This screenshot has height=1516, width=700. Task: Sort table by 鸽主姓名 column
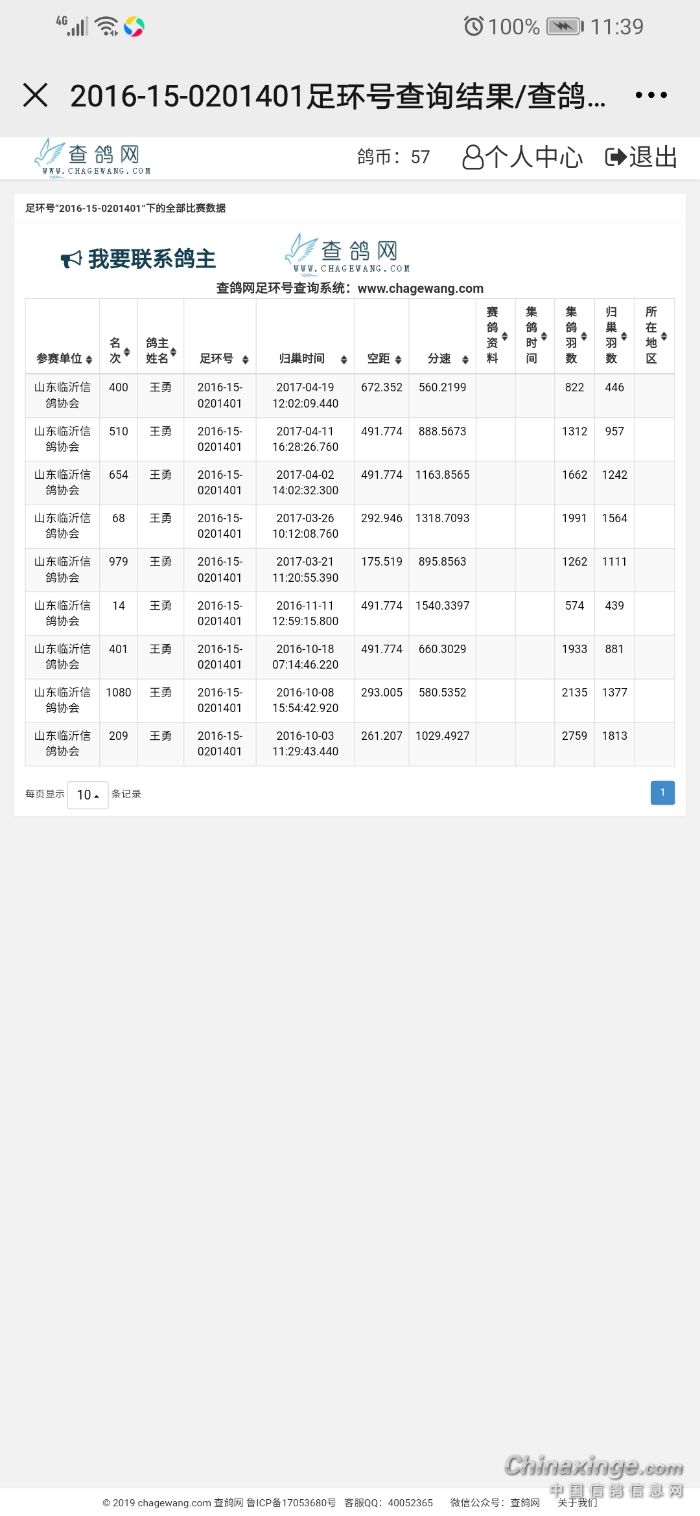click(x=160, y=350)
